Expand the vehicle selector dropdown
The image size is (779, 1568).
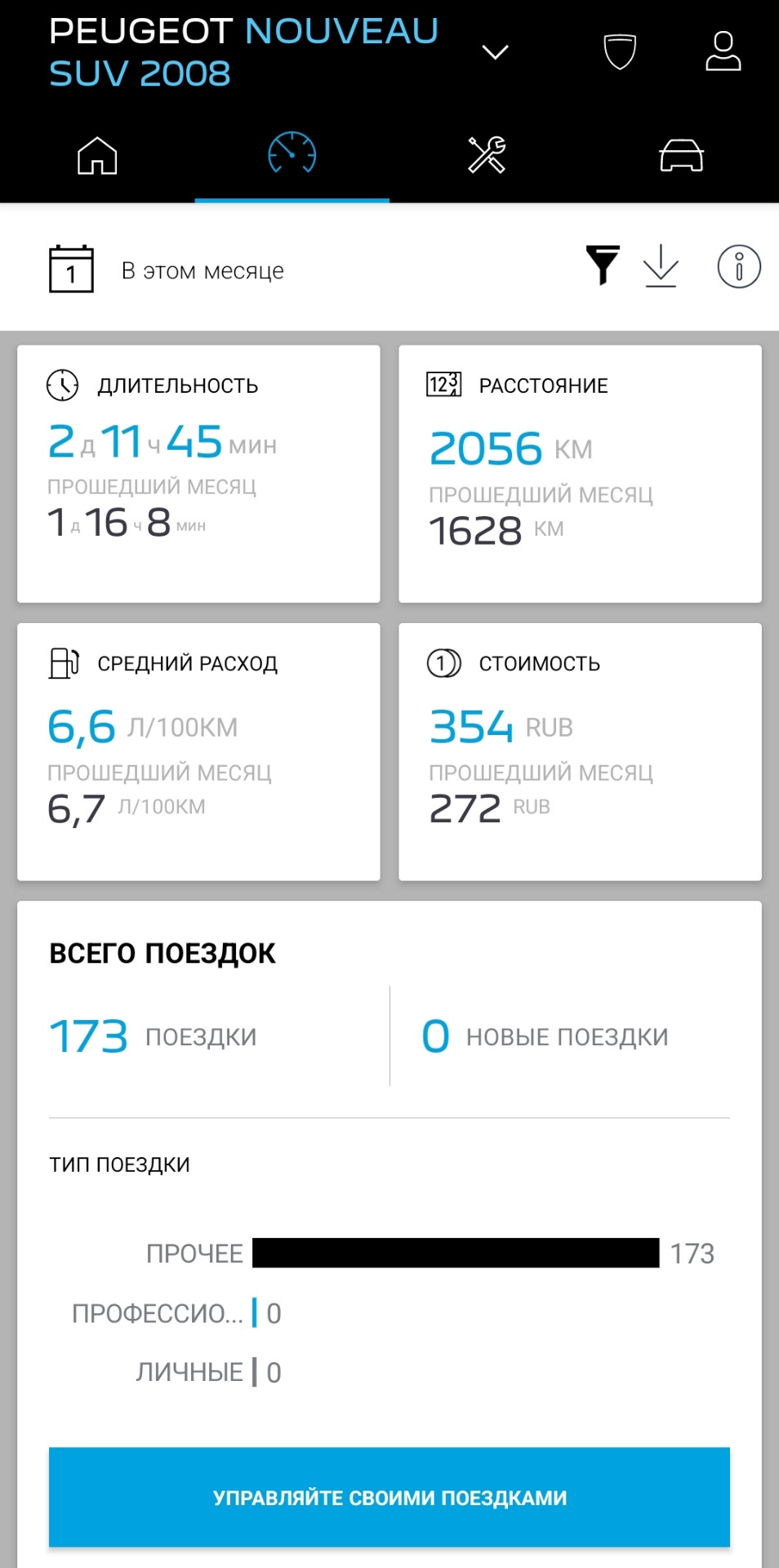pyautogui.click(x=495, y=53)
